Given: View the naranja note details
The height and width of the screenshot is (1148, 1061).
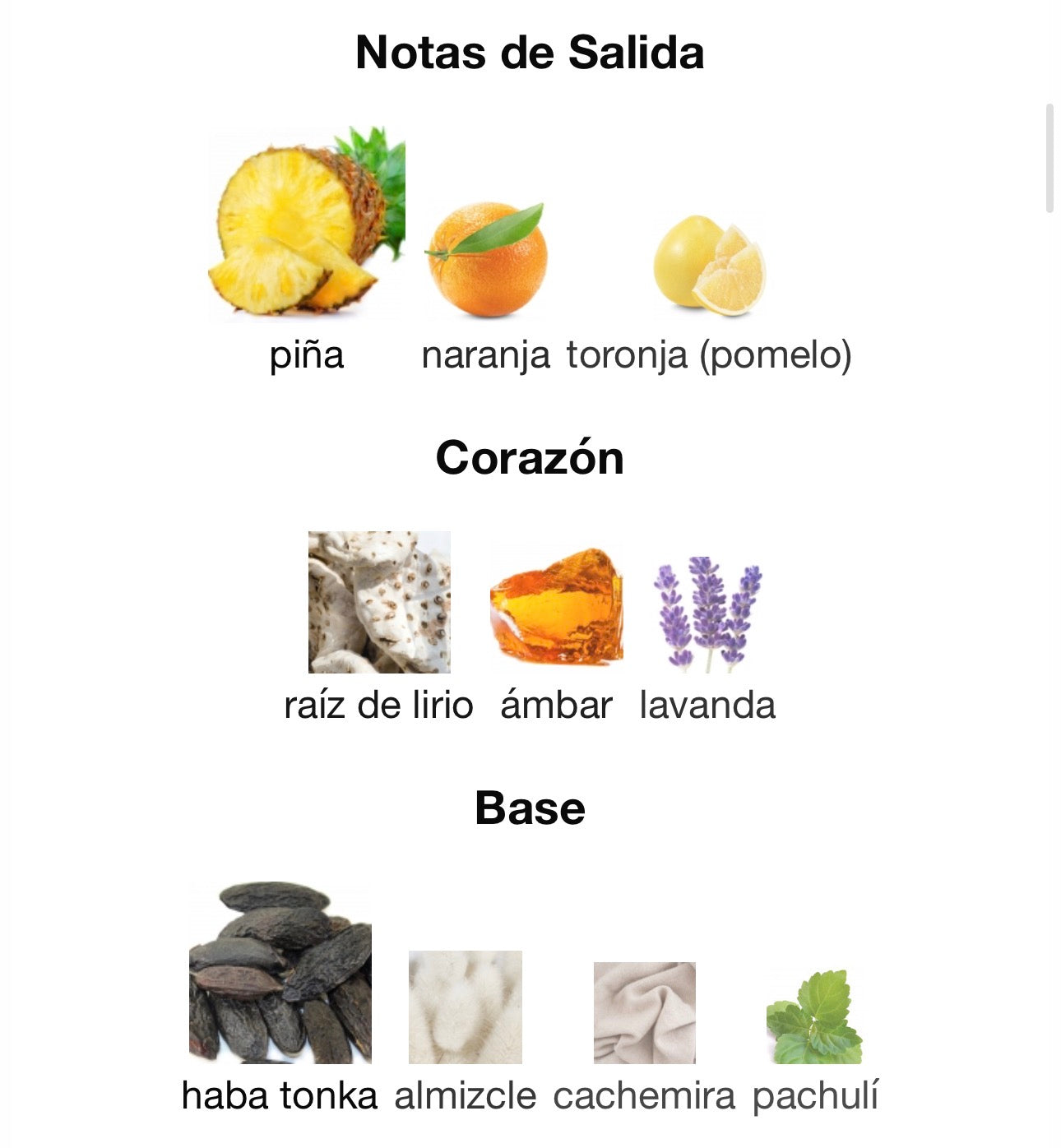Looking at the screenshot, I should 486,260.
